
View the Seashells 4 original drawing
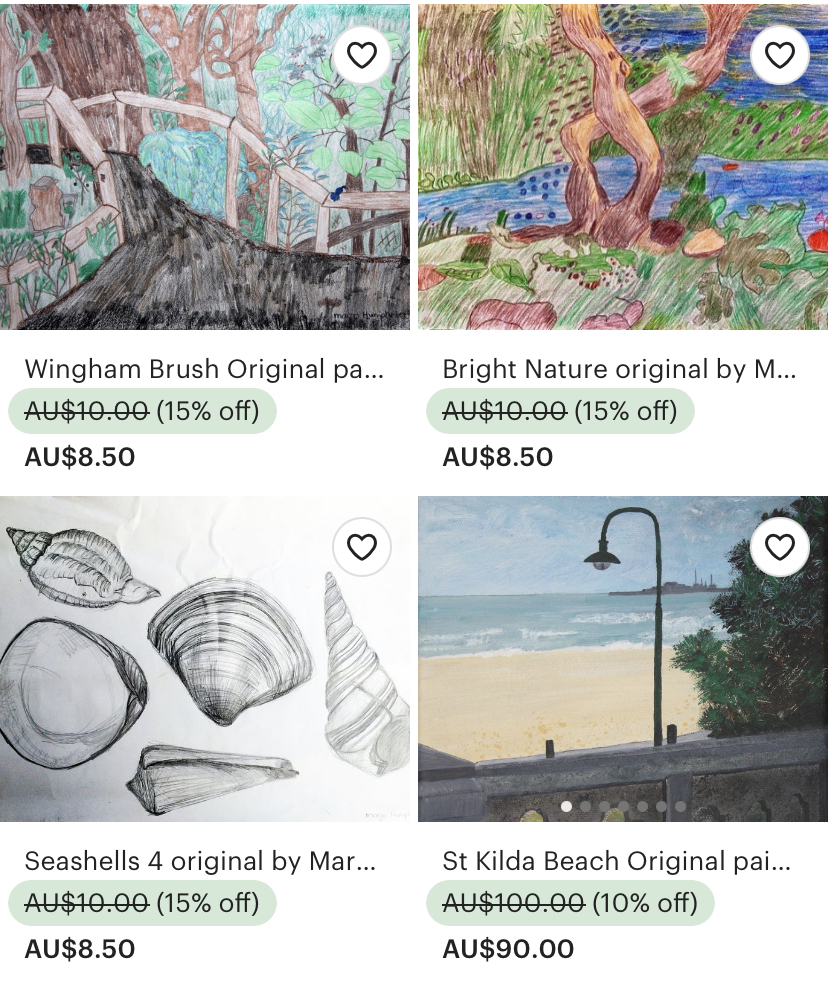click(200, 861)
